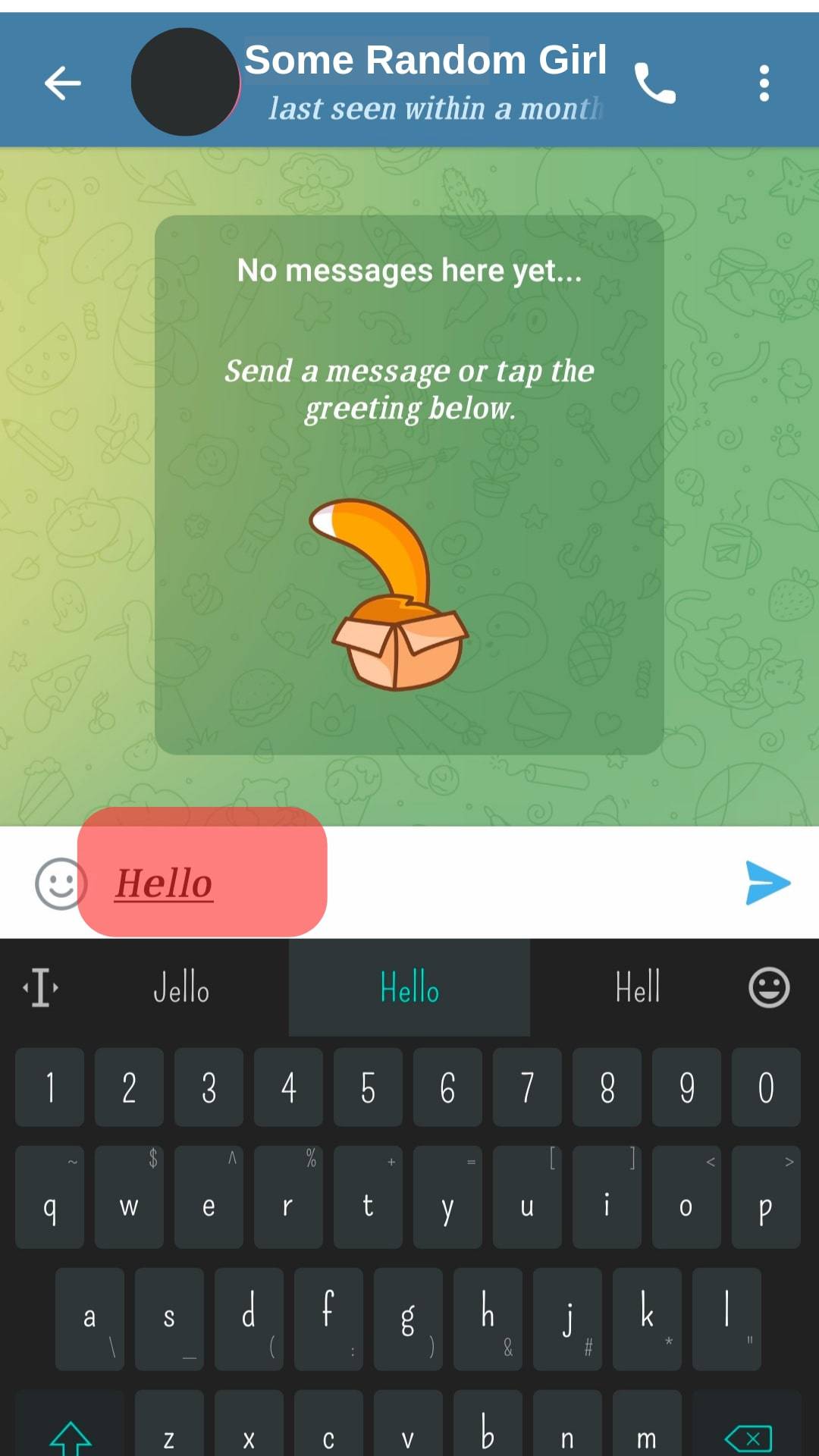
Task: Open the three-dot overflow menu
Action: coord(764,83)
